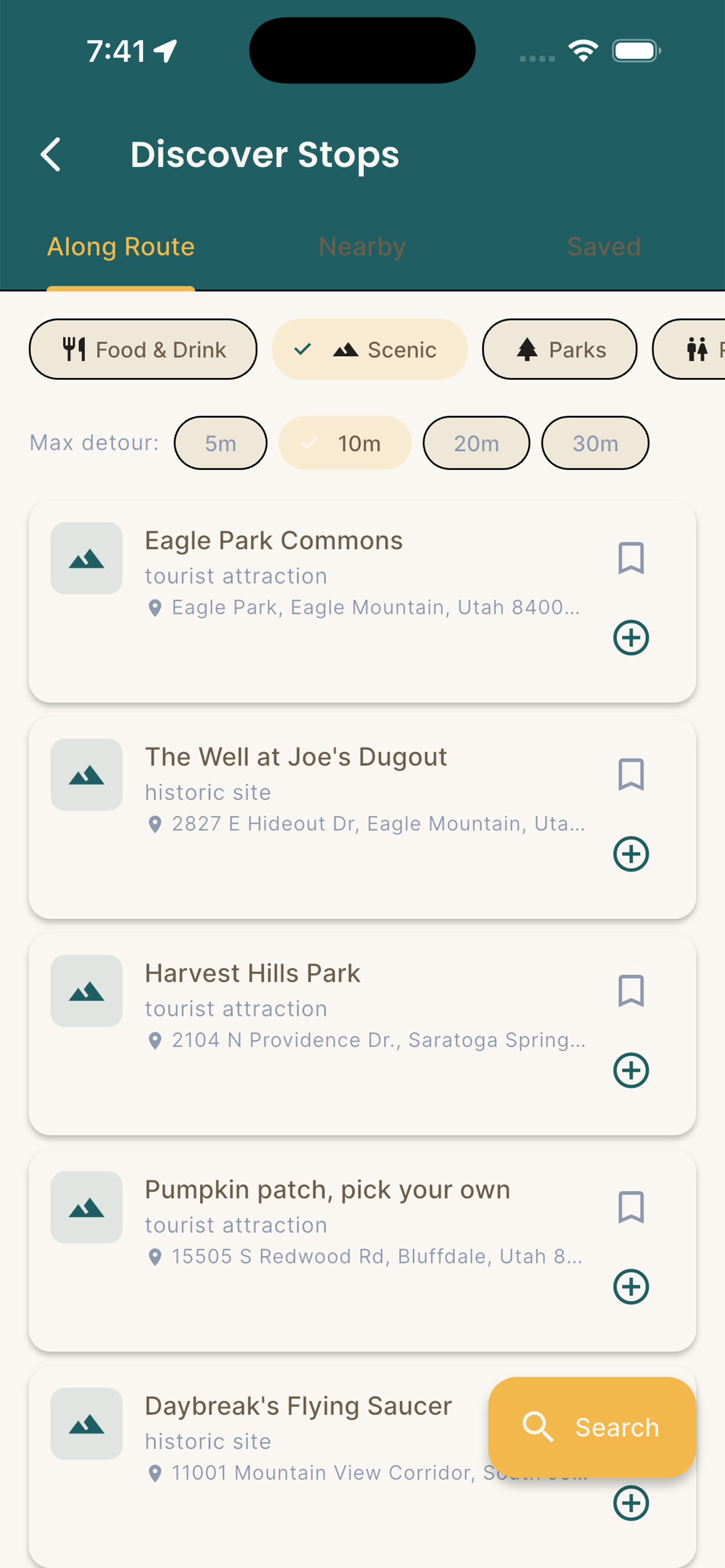The image size is (725, 1568).
Task: Select the 30m max detour option
Action: pyautogui.click(x=595, y=443)
